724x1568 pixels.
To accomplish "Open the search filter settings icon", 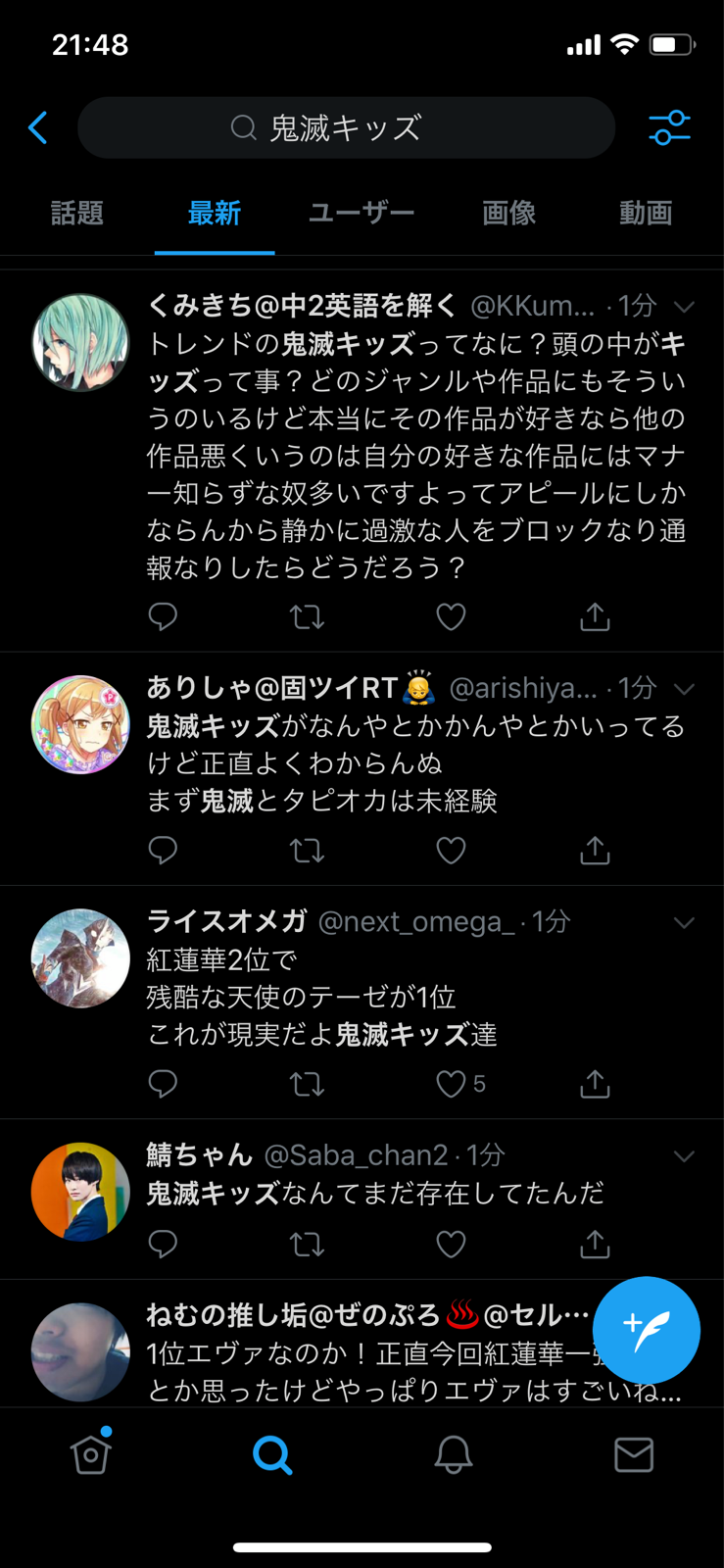I will coord(670,127).
